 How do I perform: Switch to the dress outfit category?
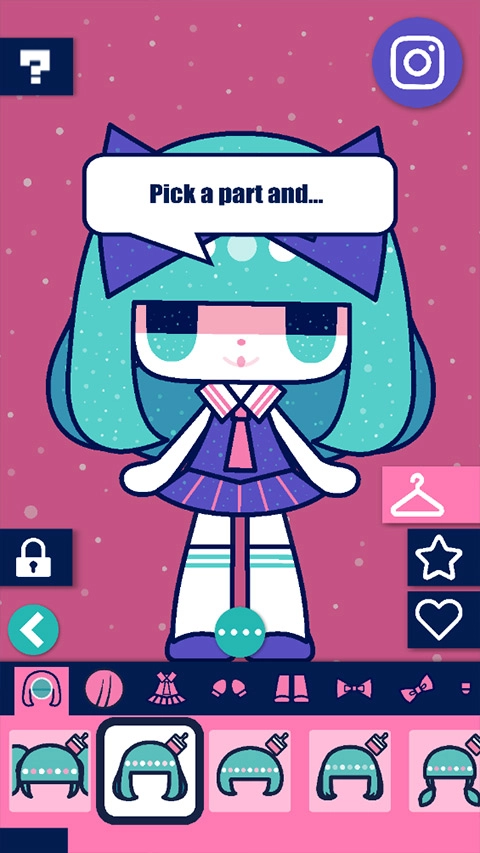tap(167, 689)
